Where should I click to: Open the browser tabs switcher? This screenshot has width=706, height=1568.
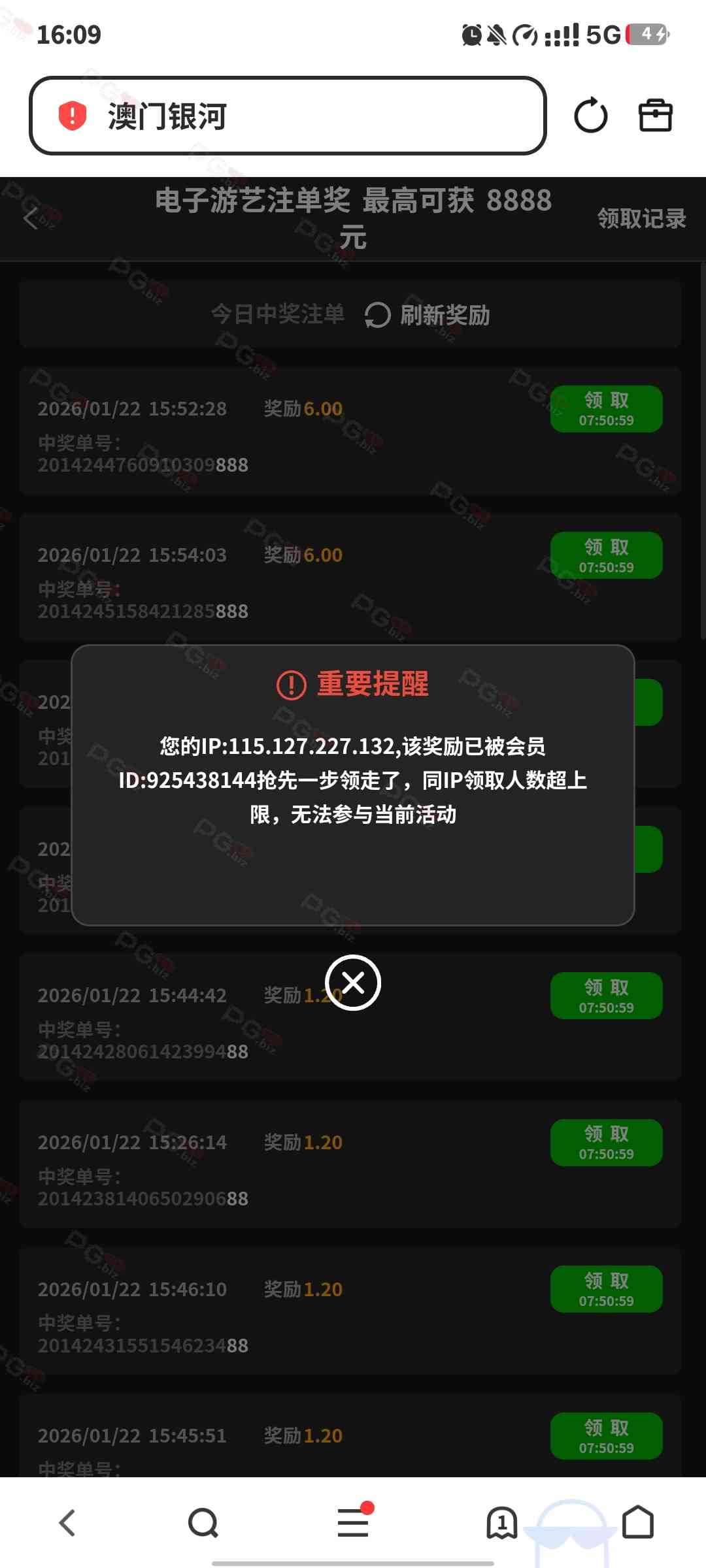coord(501,1523)
